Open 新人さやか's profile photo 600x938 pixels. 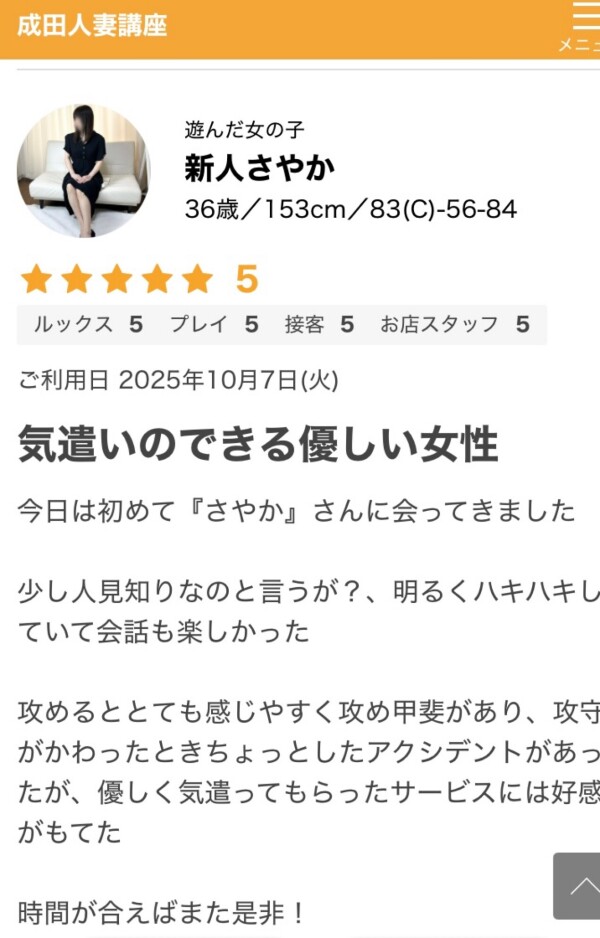[83, 171]
